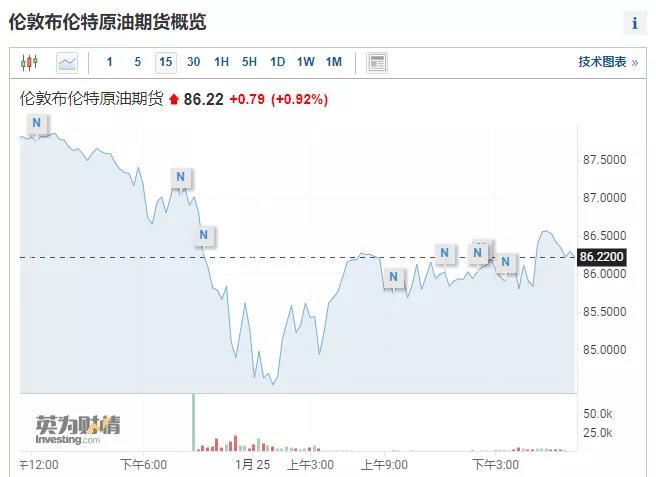Select the area chart view icon
656x477 pixels.
pyautogui.click(x=67, y=63)
